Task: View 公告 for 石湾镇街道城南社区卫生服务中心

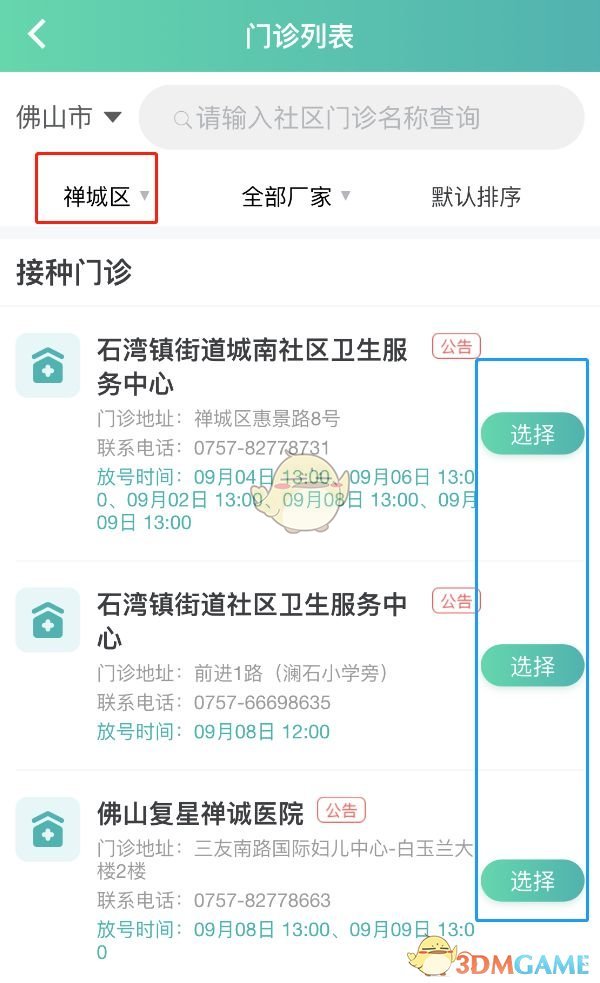Action: coord(456,346)
